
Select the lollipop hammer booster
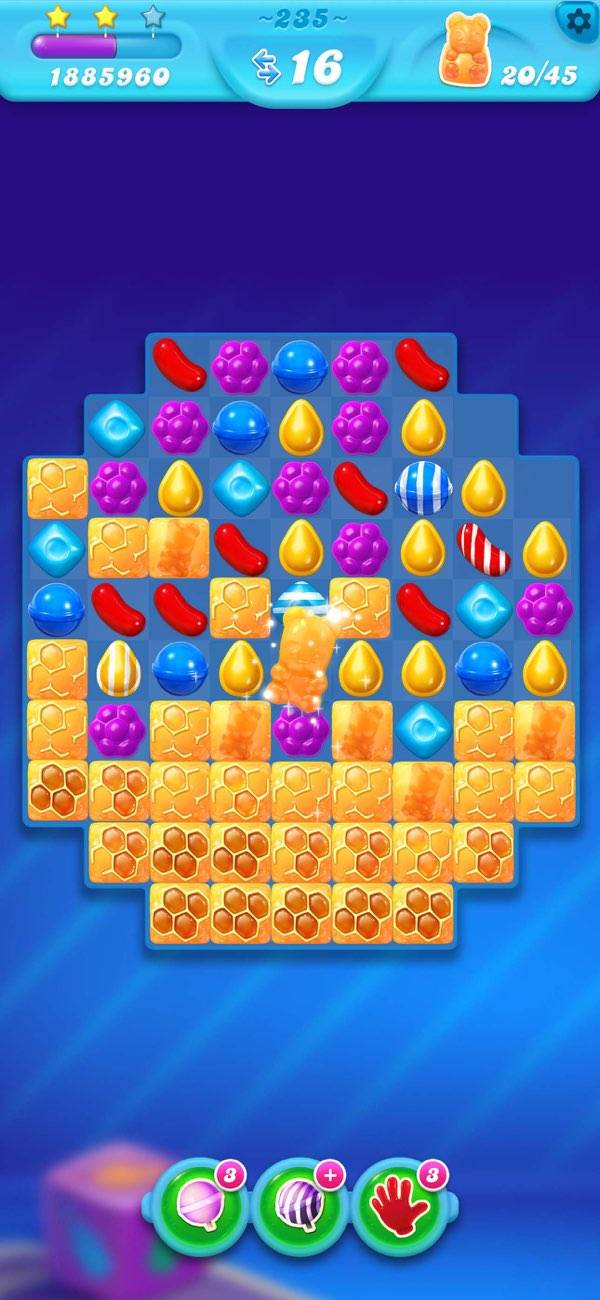tap(200, 1208)
